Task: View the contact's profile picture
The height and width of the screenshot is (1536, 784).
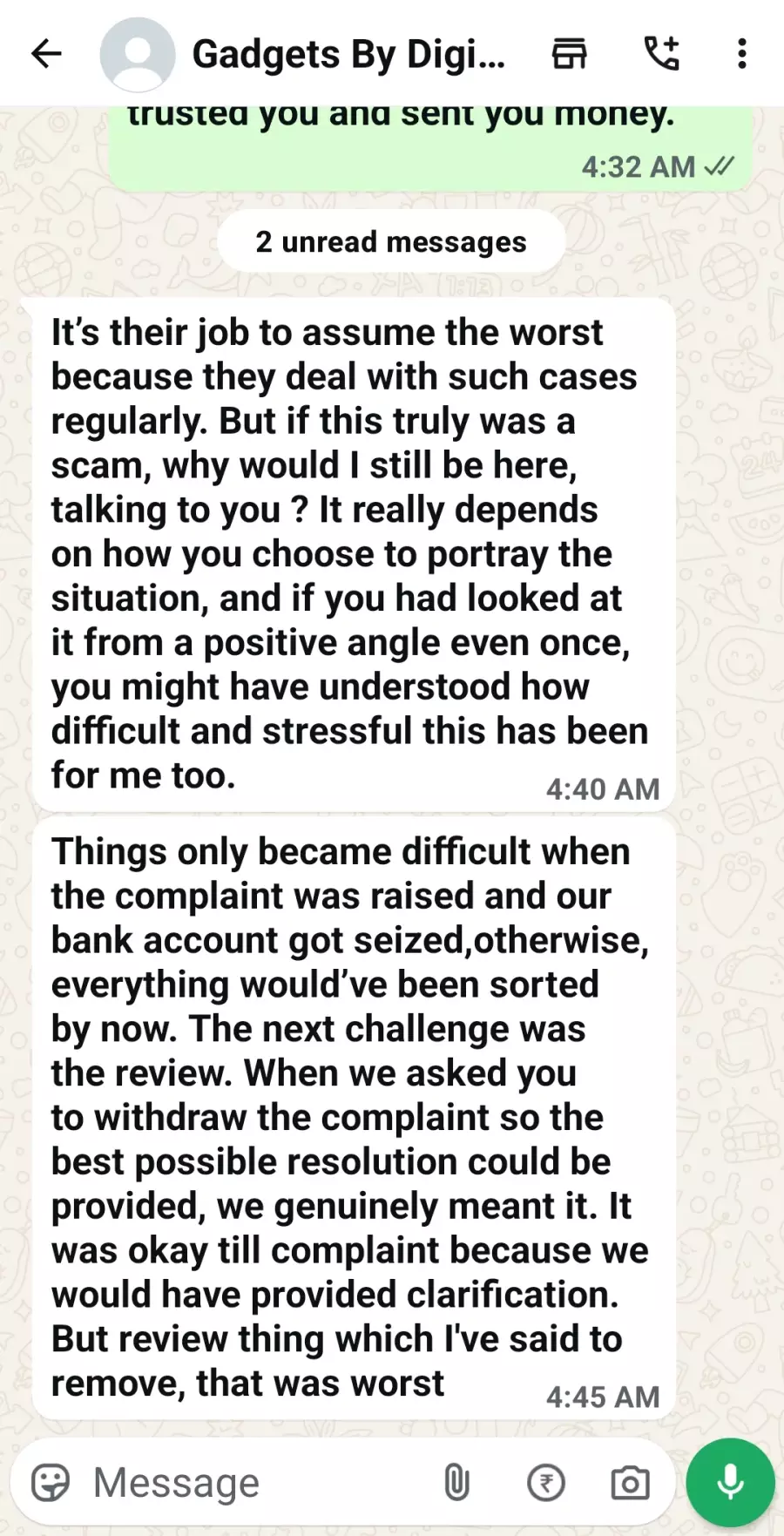Action: (137, 54)
